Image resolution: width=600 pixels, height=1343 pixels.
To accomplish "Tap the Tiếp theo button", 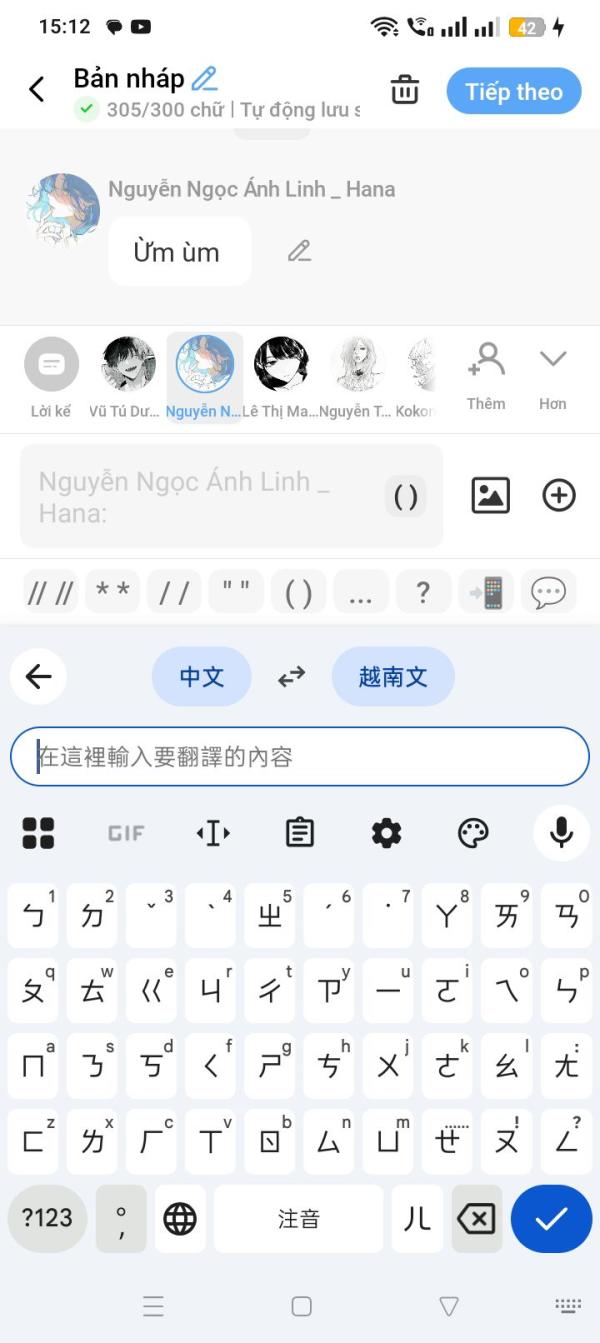I will click(x=514, y=92).
